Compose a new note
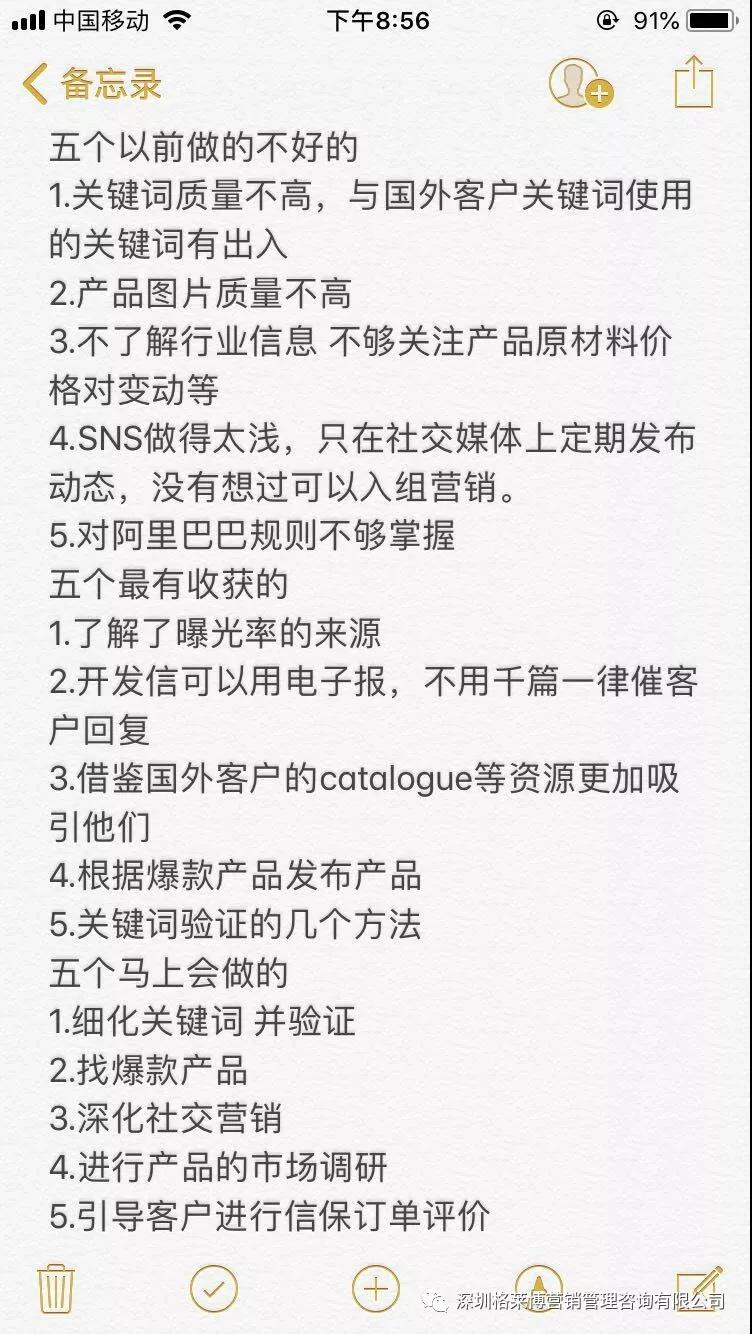This screenshot has height=1334, width=752. coord(699,1287)
